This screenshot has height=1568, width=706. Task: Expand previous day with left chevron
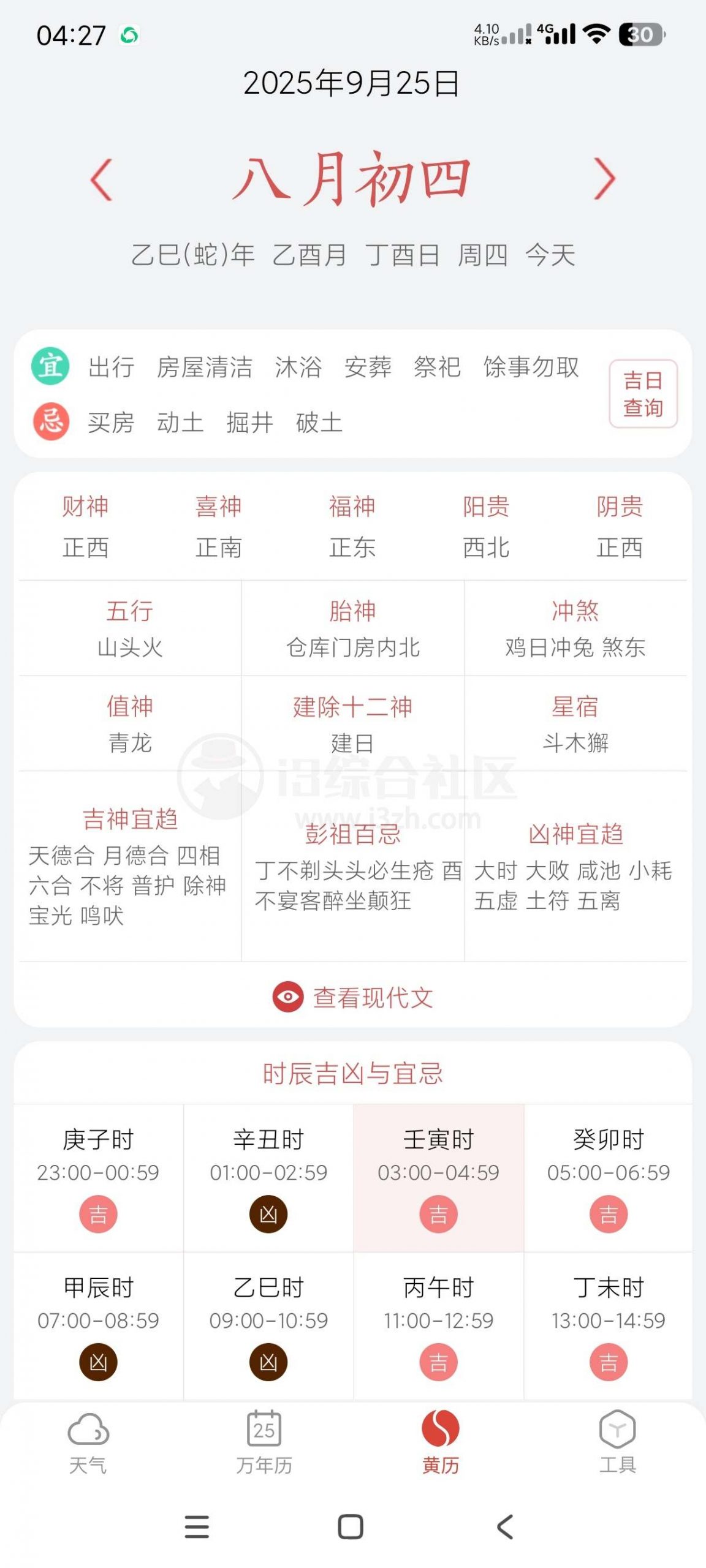pyautogui.click(x=100, y=179)
